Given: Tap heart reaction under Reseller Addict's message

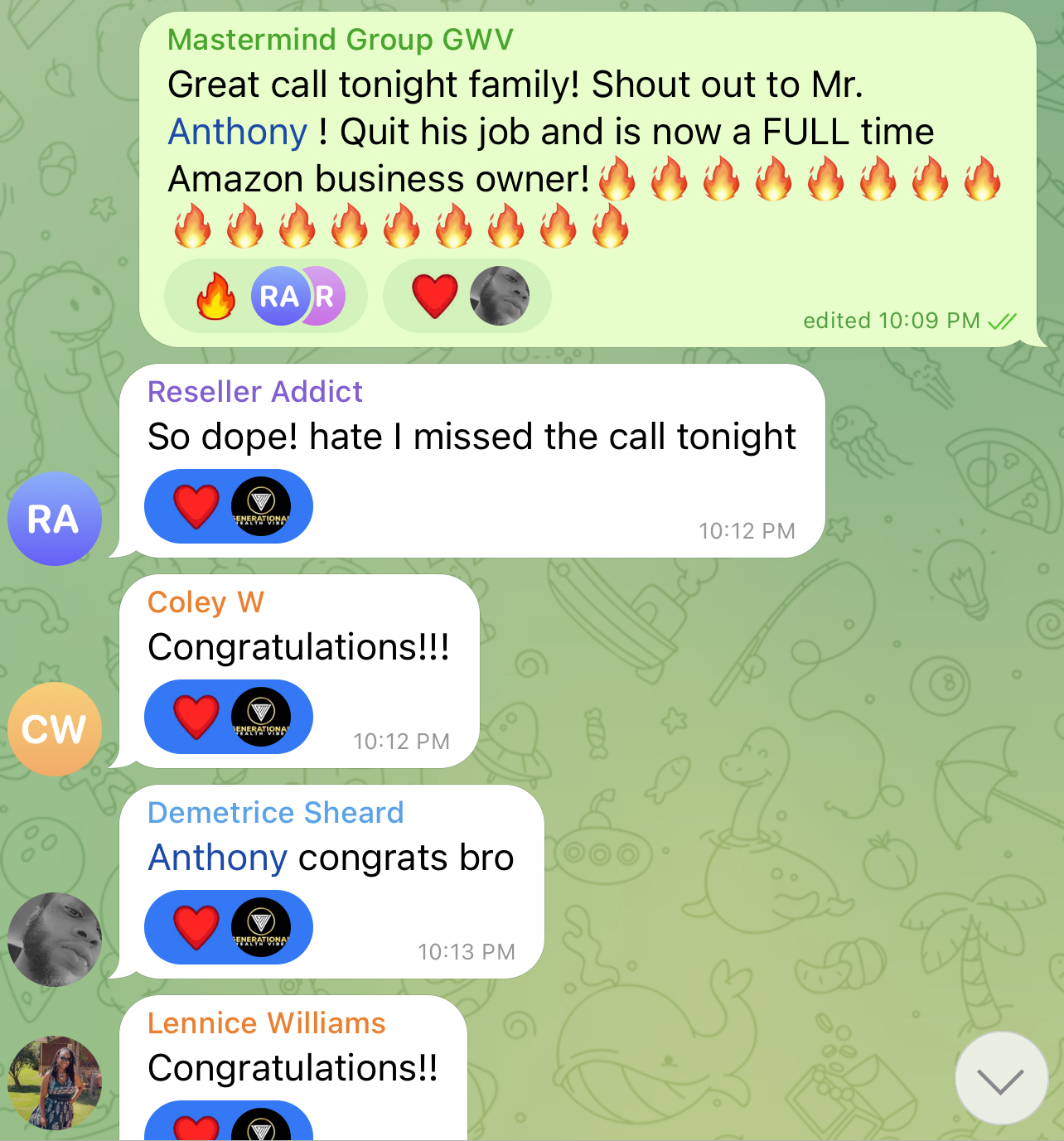Looking at the screenshot, I should [229, 506].
